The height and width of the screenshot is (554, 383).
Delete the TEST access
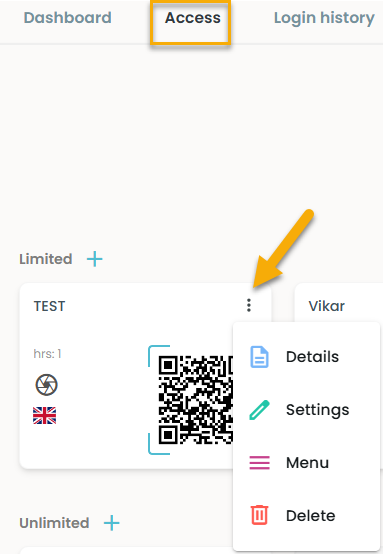click(306, 516)
